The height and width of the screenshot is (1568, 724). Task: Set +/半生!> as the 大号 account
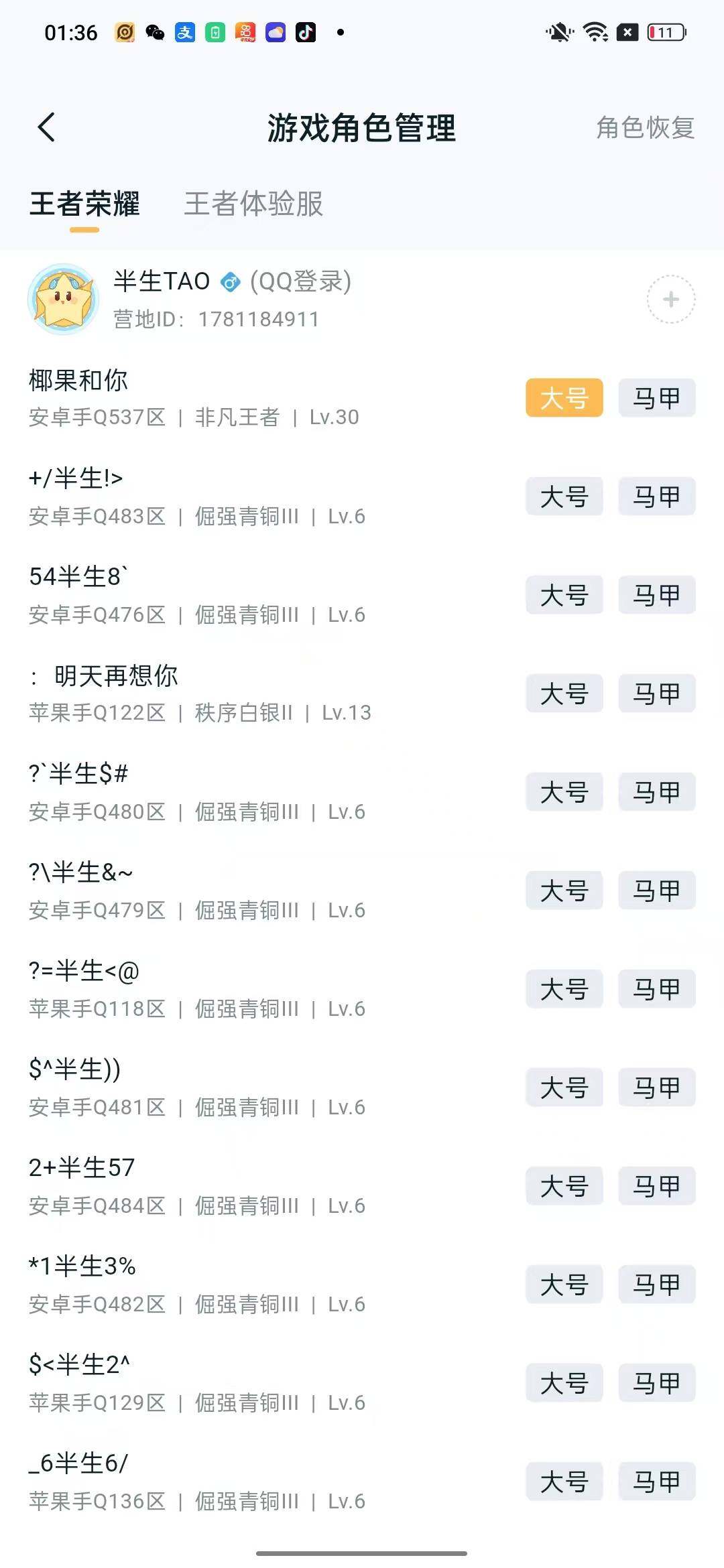[x=564, y=496]
